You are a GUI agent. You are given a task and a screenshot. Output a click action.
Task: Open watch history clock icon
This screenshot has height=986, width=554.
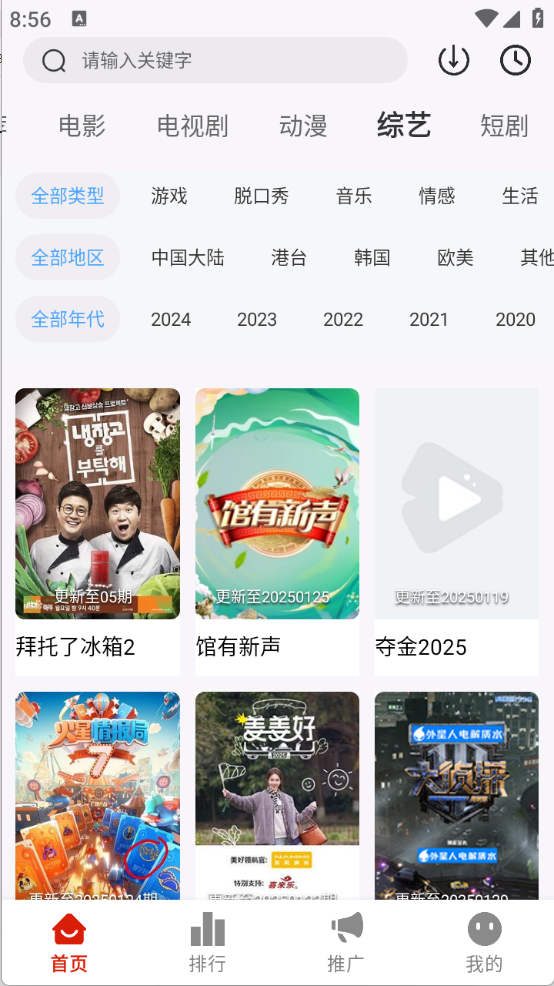tap(515, 60)
